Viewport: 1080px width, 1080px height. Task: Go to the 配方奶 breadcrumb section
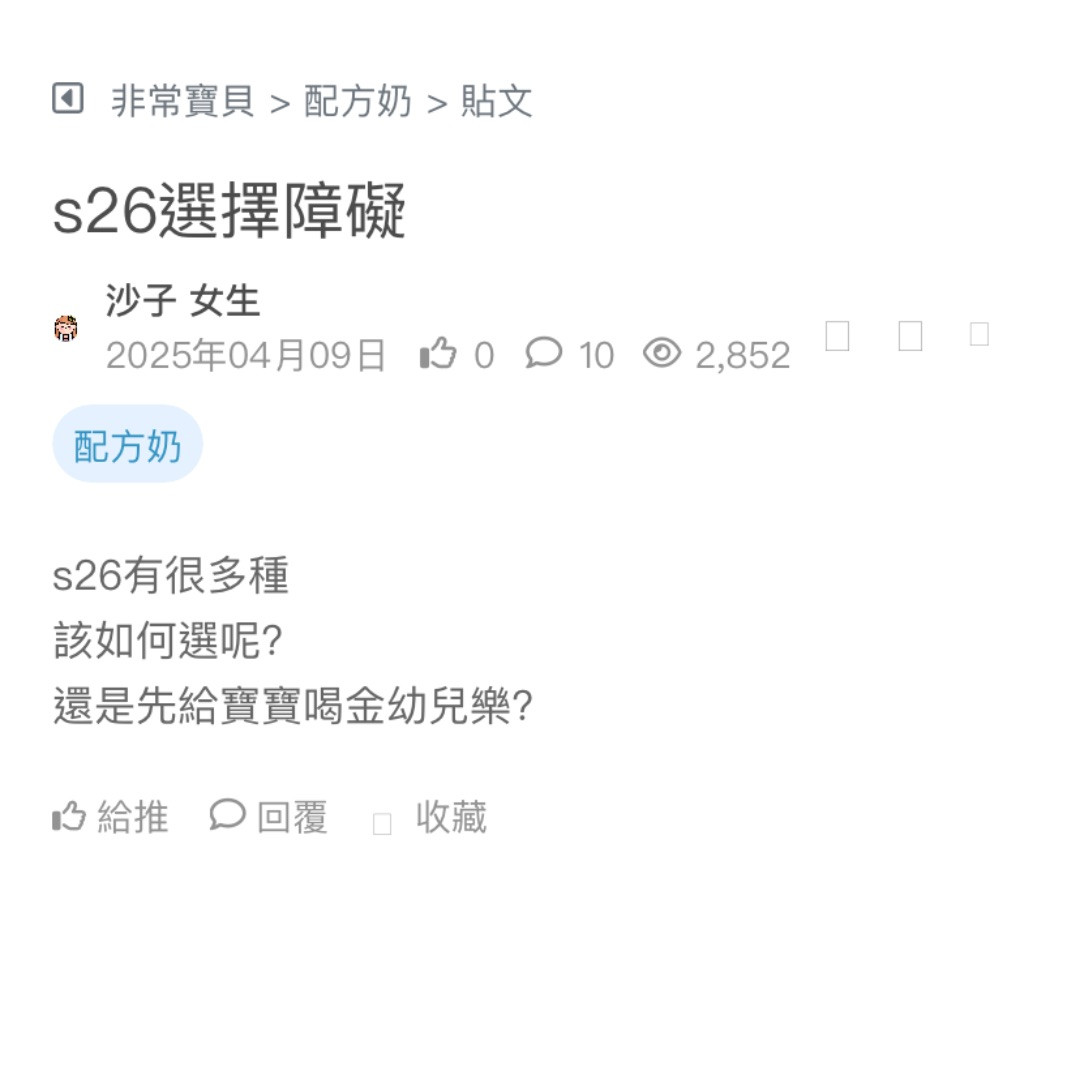(x=357, y=102)
